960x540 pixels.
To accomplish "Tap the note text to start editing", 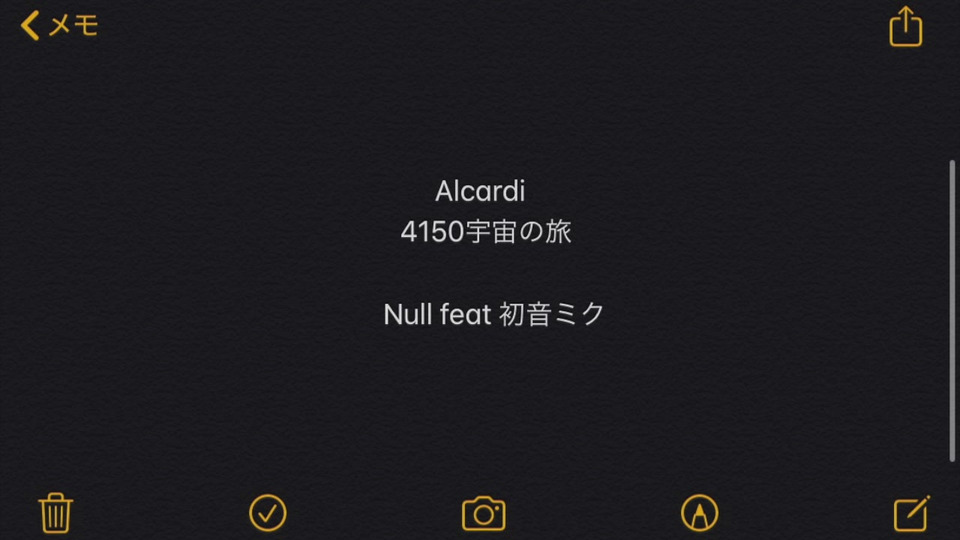I will click(486, 232).
